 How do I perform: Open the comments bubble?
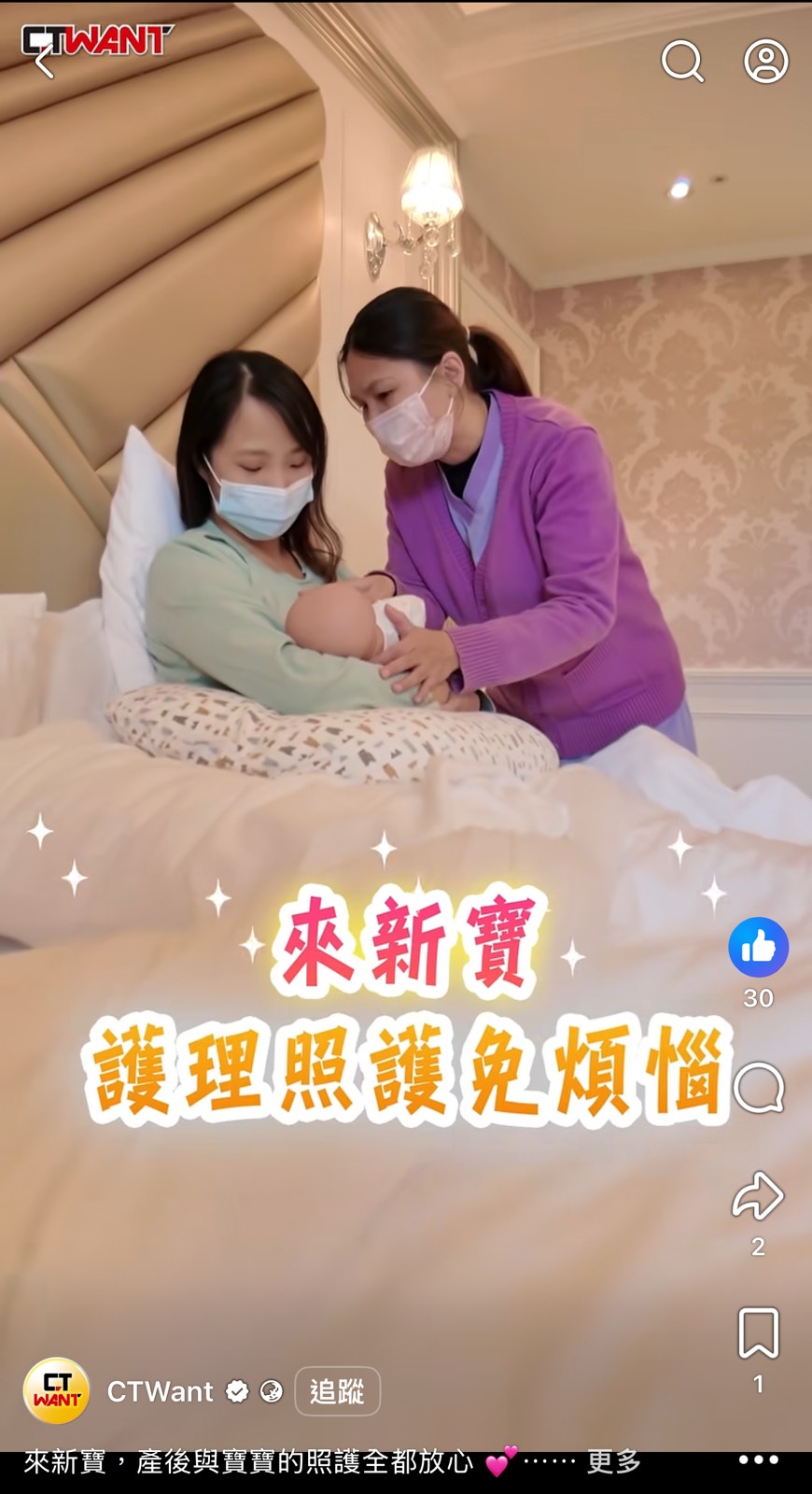click(758, 1087)
